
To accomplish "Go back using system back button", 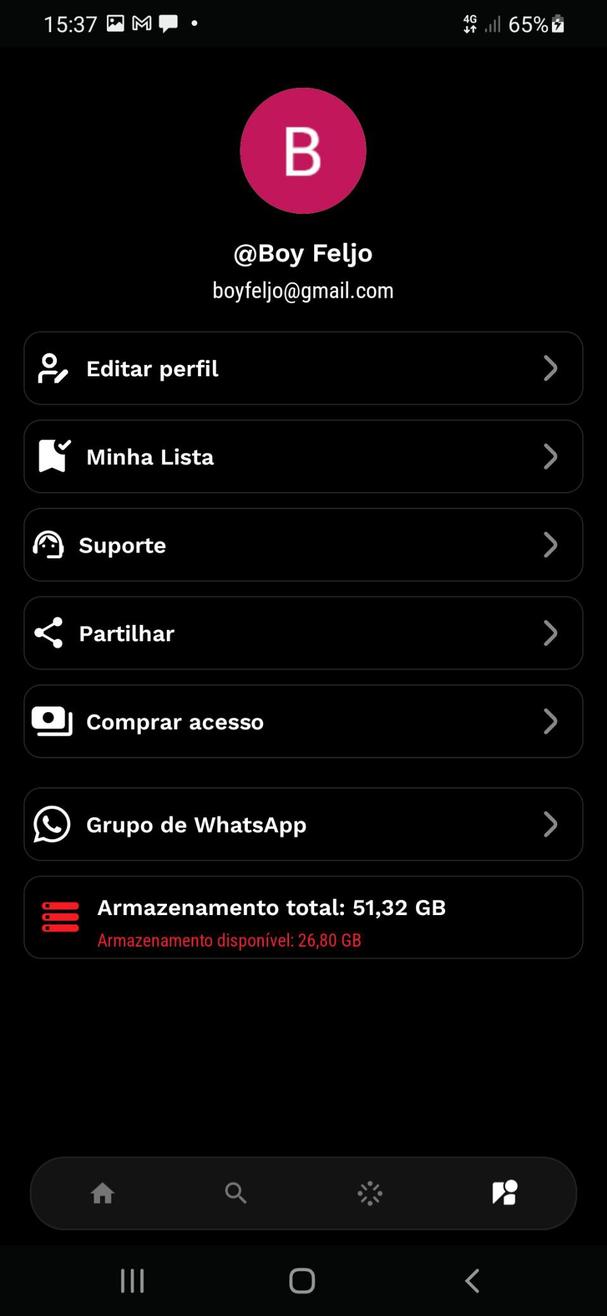I will pyautogui.click(x=472, y=1280).
